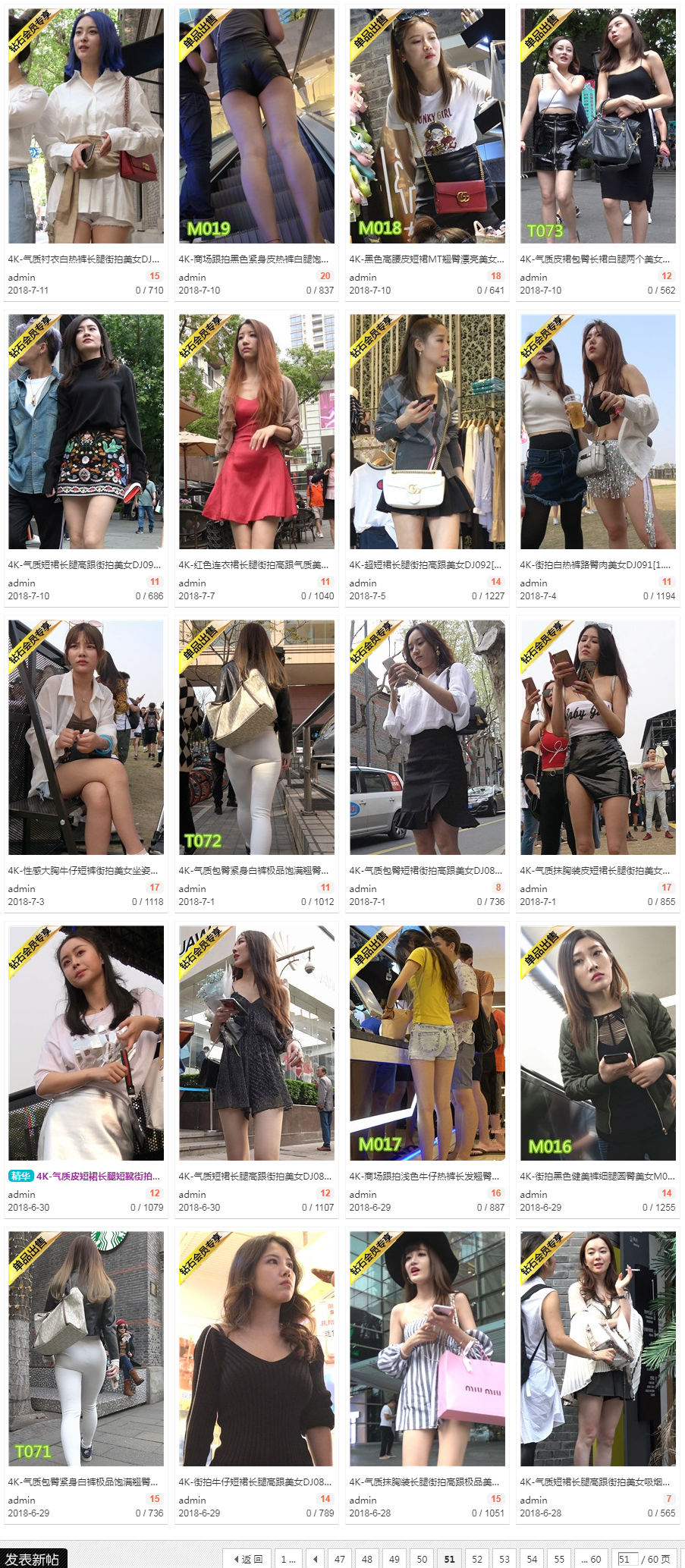This screenshot has height=1568, width=685.
Task: Open the thread tile labeled M019
Action: point(256,126)
